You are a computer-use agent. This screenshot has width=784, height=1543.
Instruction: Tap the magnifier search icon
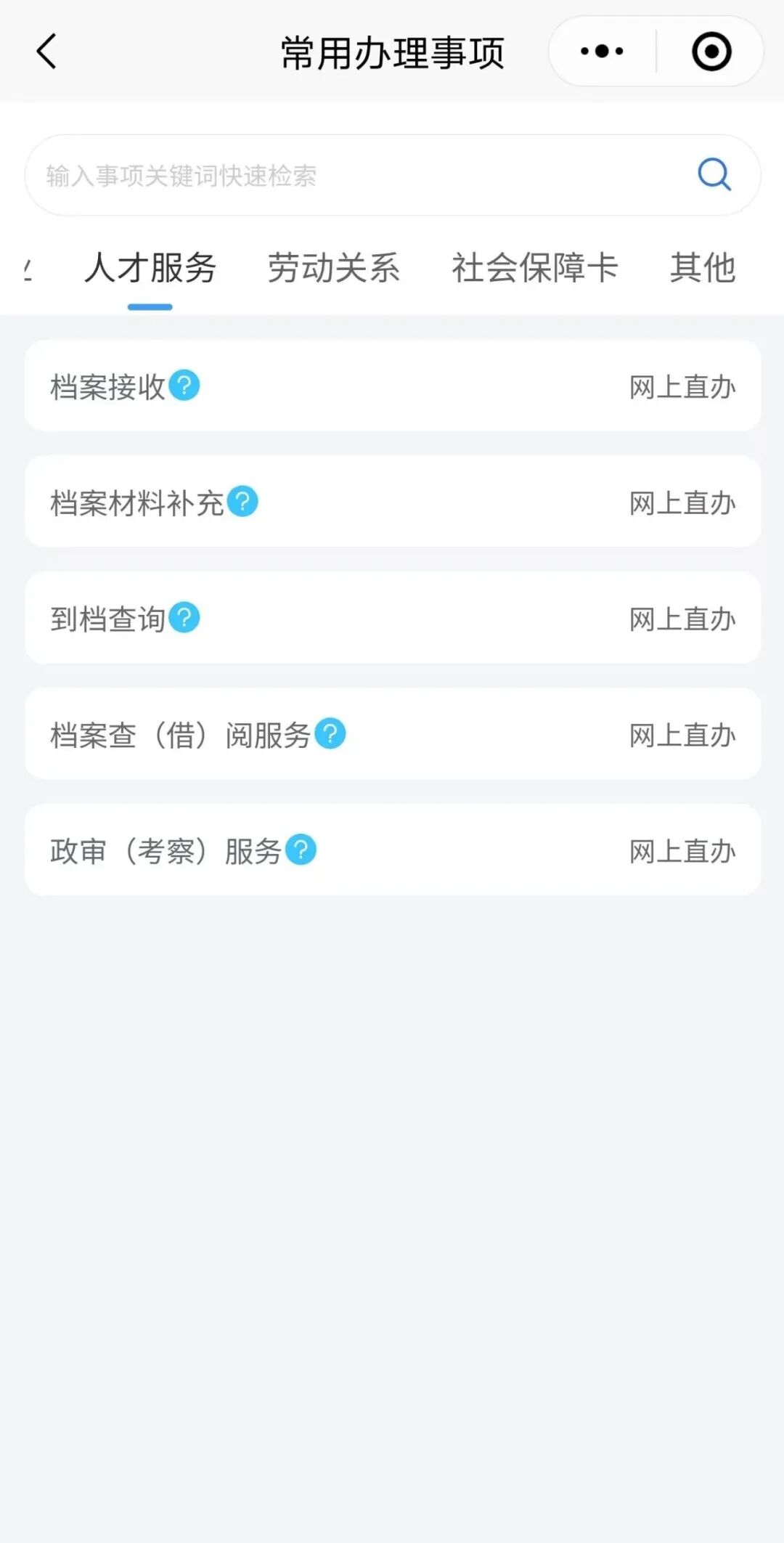coord(714,174)
